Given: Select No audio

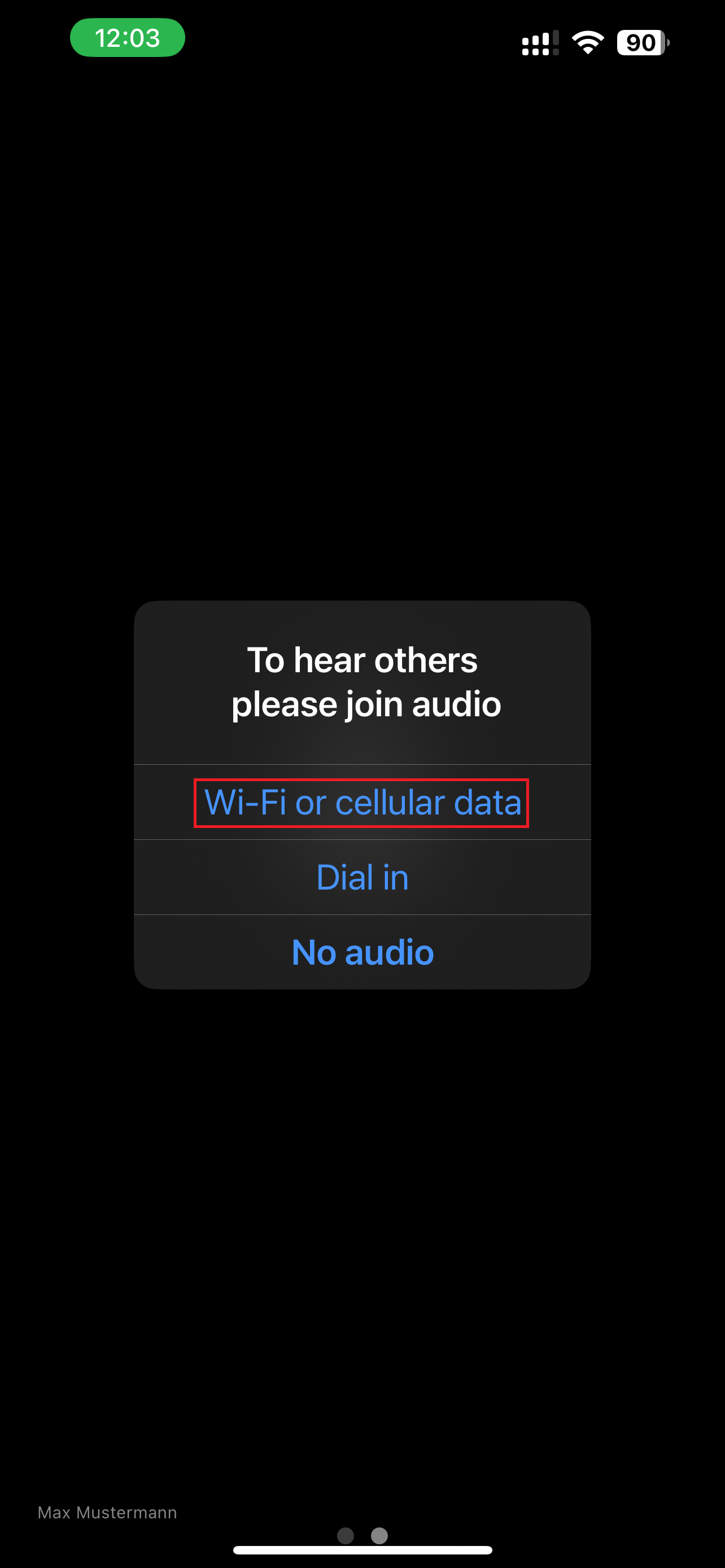Looking at the screenshot, I should point(362,952).
